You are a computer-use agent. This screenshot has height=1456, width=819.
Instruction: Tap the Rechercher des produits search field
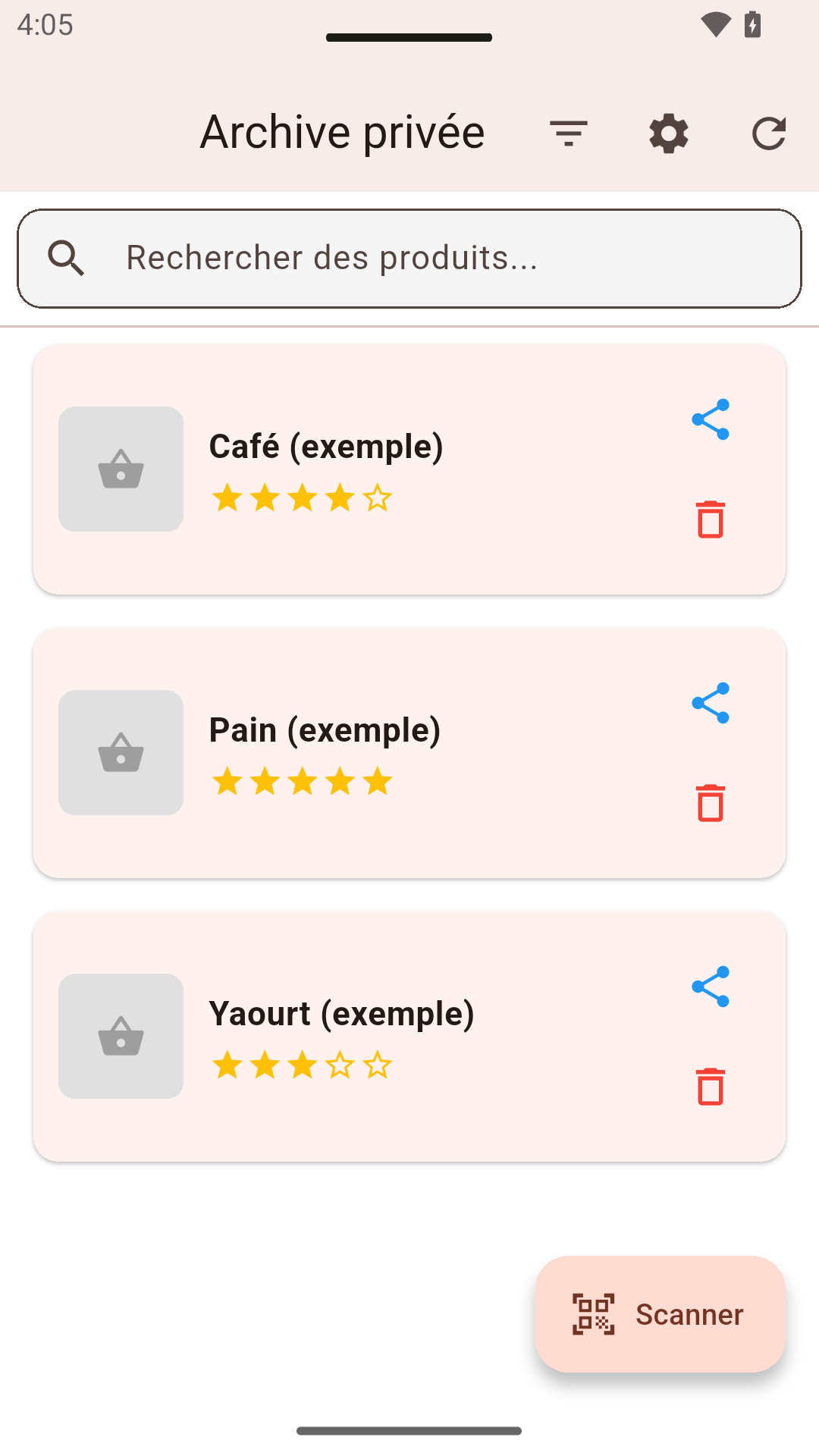tap(409, 259)
